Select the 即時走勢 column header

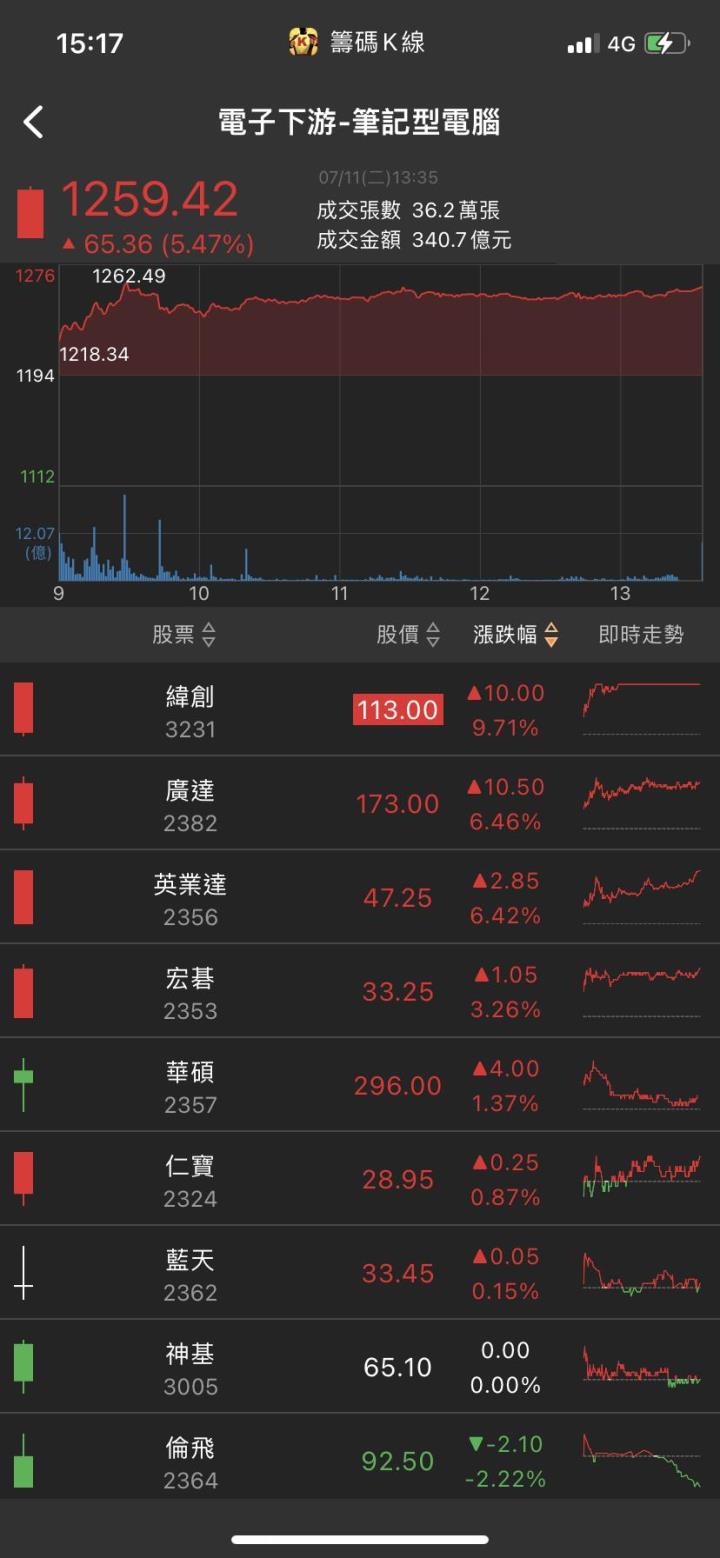click(x=641, y=635)
